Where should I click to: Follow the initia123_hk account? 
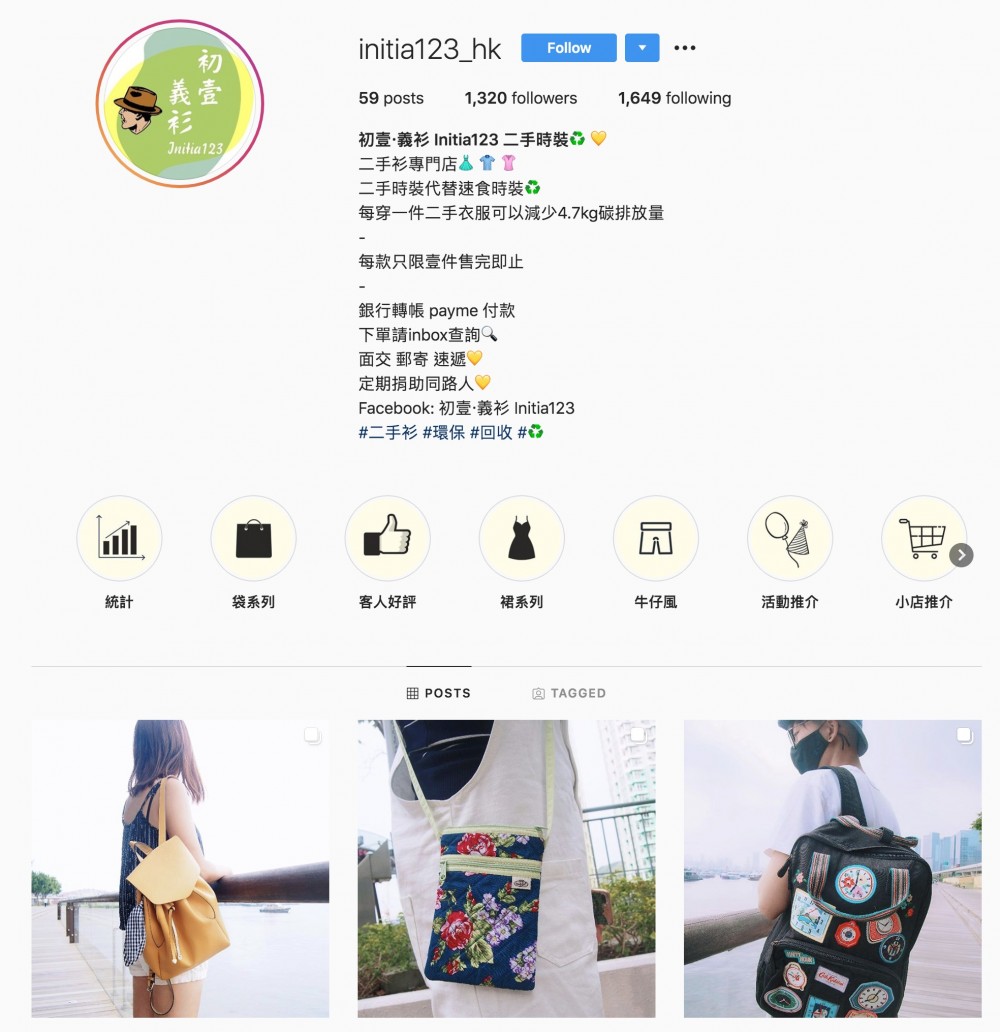click(x=568, y=48)
